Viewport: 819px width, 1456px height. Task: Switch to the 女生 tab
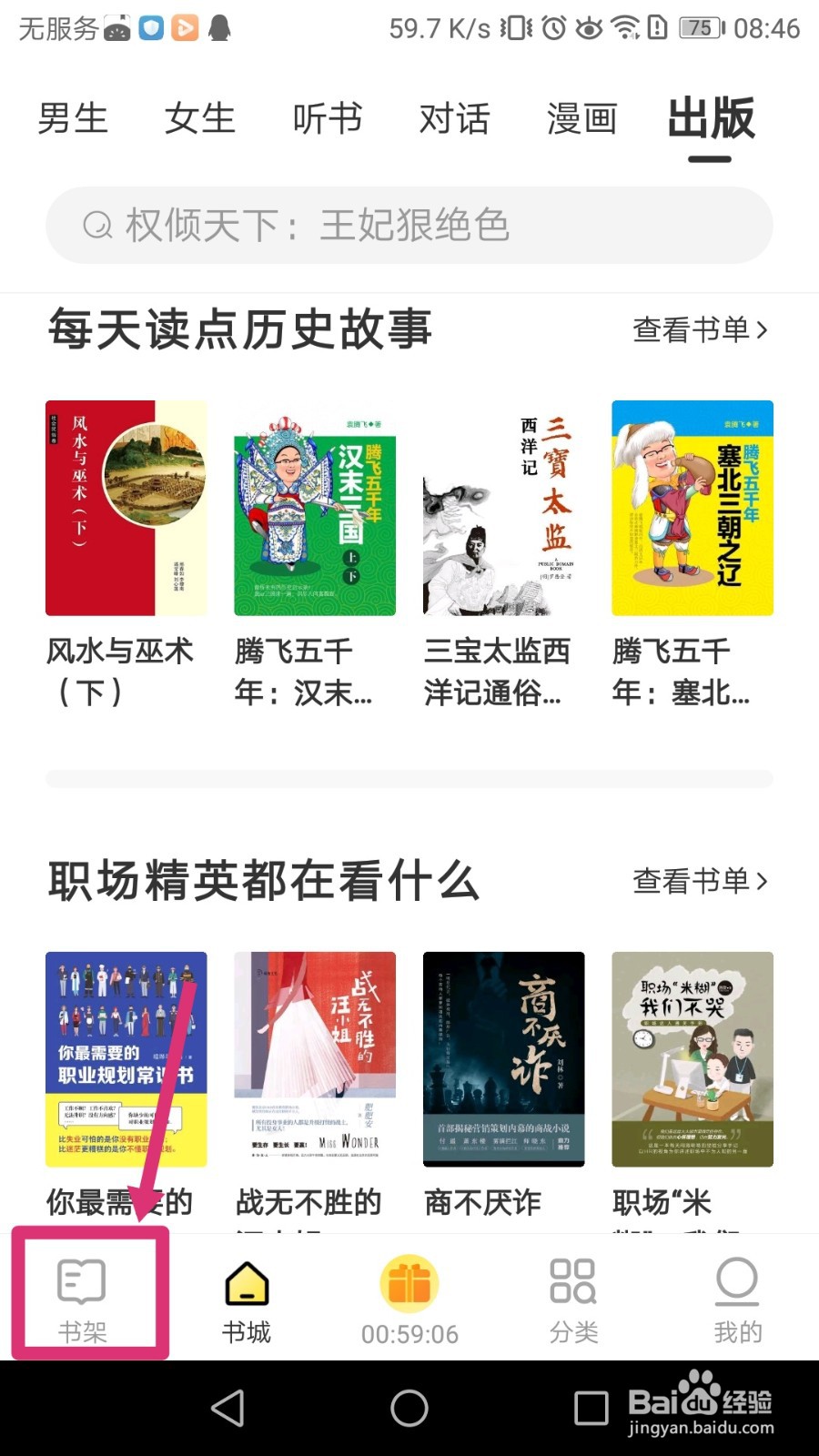coord(199,118)
